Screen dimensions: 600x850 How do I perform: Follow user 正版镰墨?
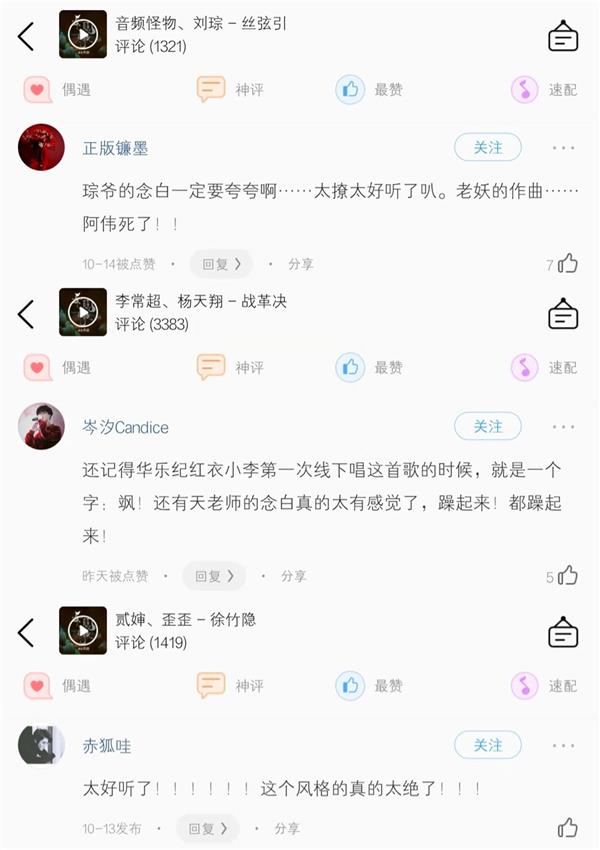[488, 148]
